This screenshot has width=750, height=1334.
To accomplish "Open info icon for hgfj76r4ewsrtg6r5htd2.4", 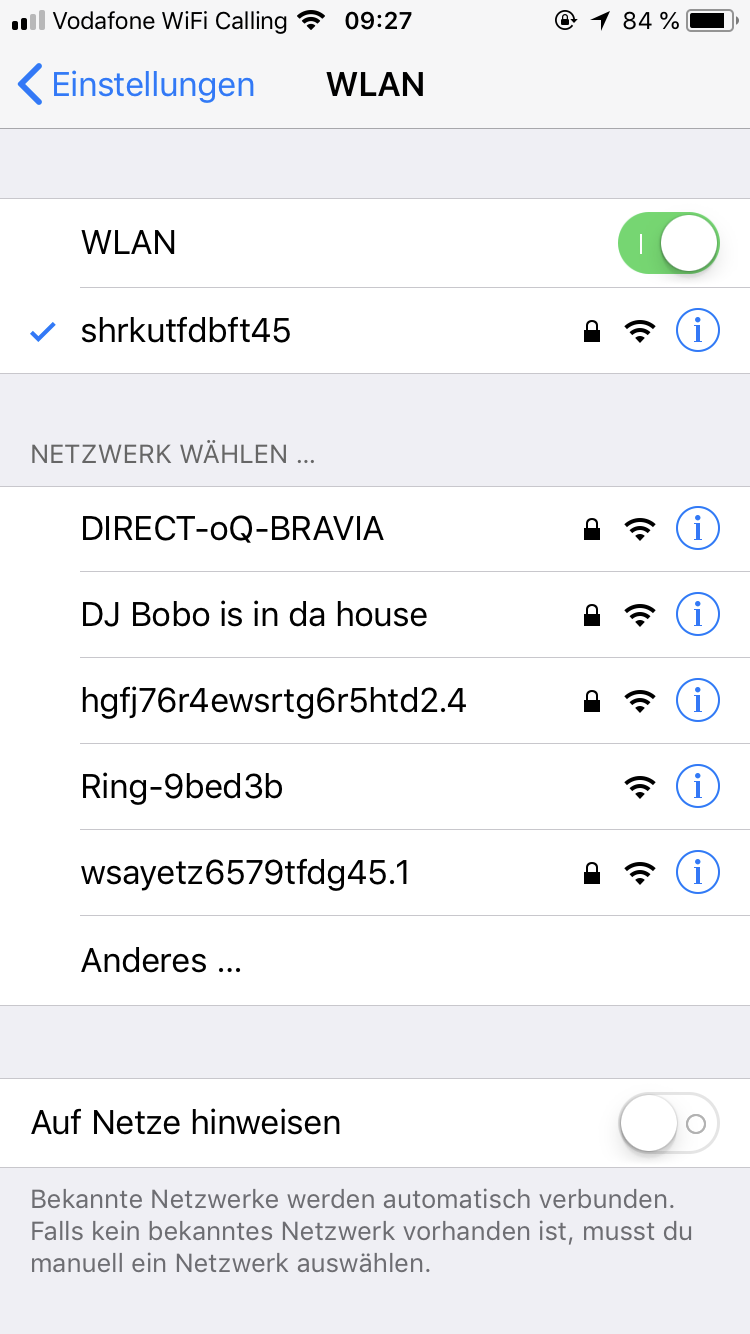I will 697,701.
